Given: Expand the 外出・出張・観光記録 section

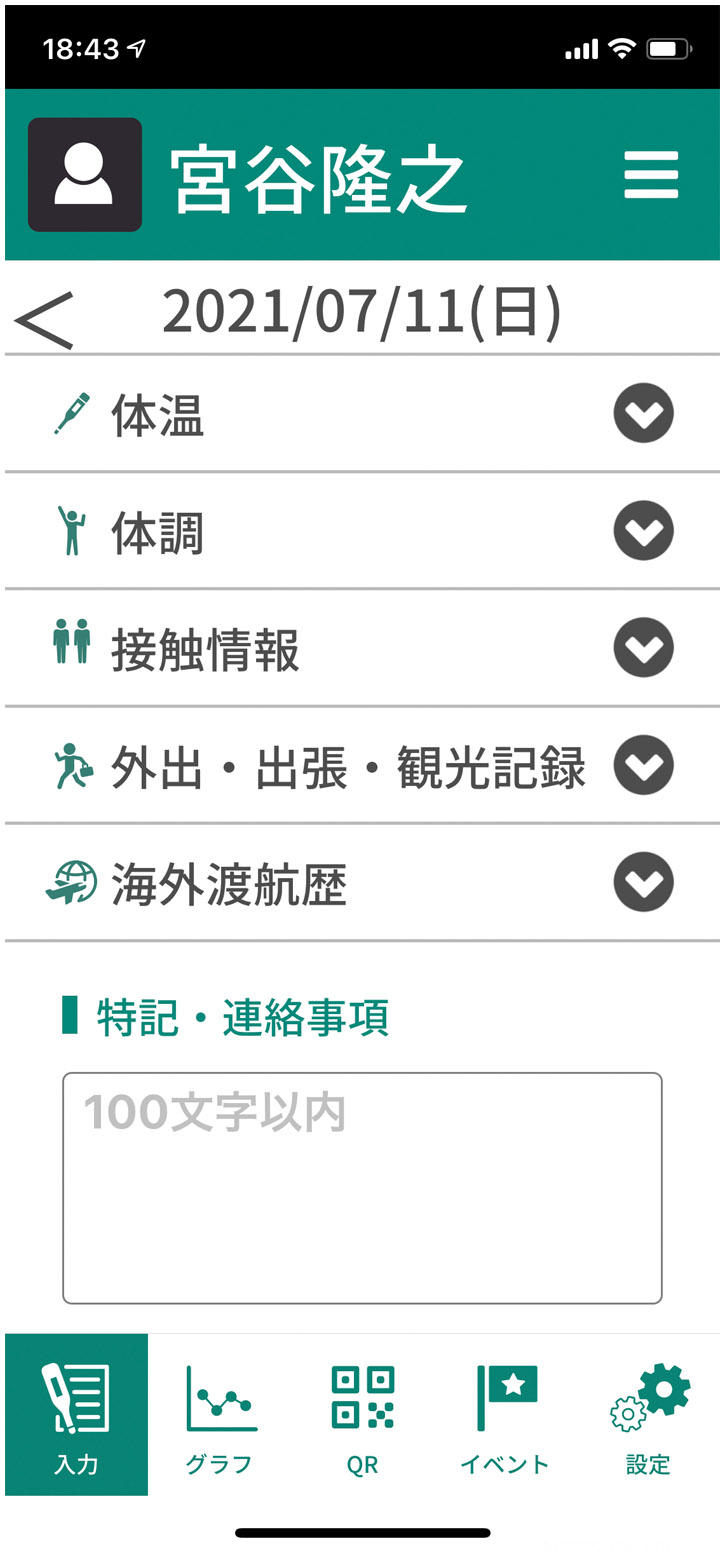Looking at the screenshot, I should 643,765.
